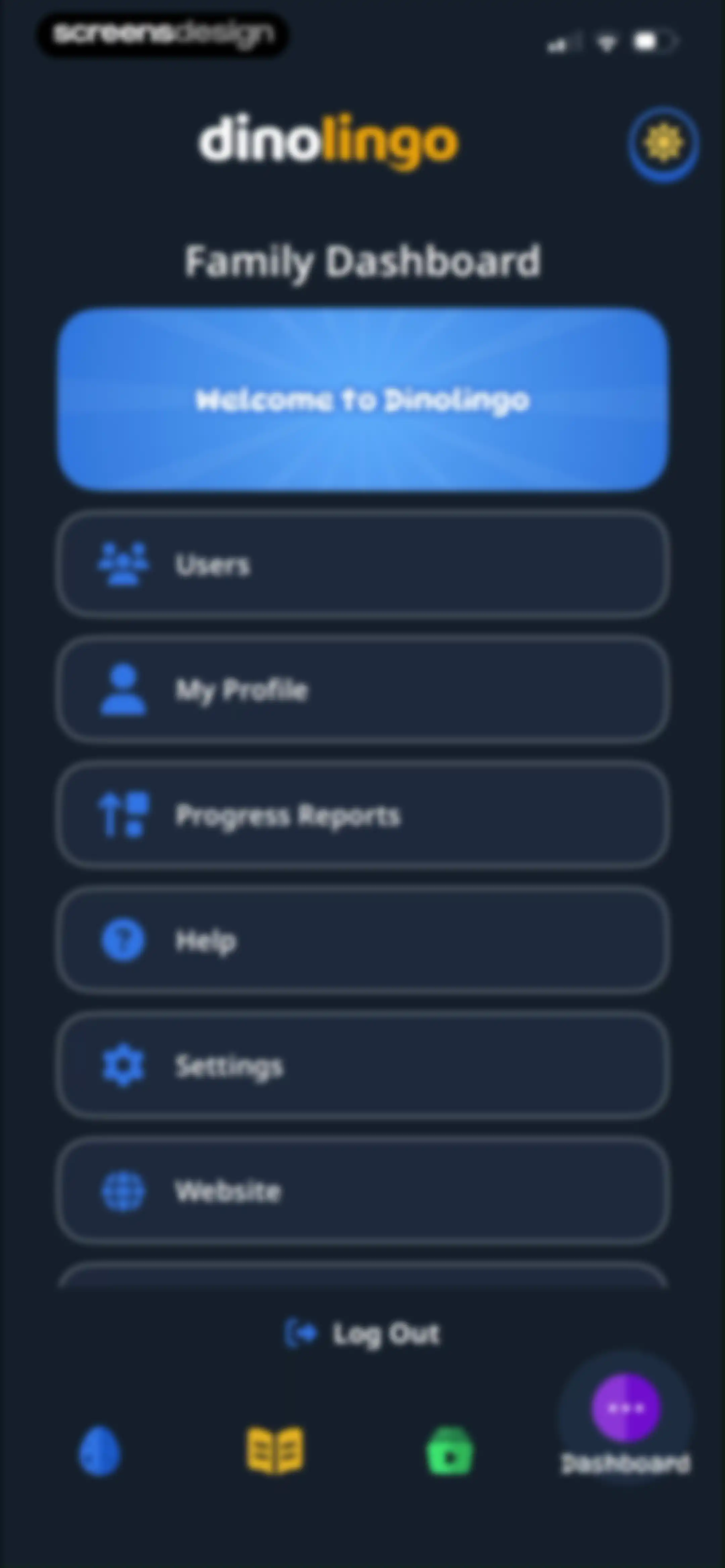This screenshot has width=725, height=1568.
Task: Tap the gear icon beside the dinolingo logo
Action: [x=664, y=144]
